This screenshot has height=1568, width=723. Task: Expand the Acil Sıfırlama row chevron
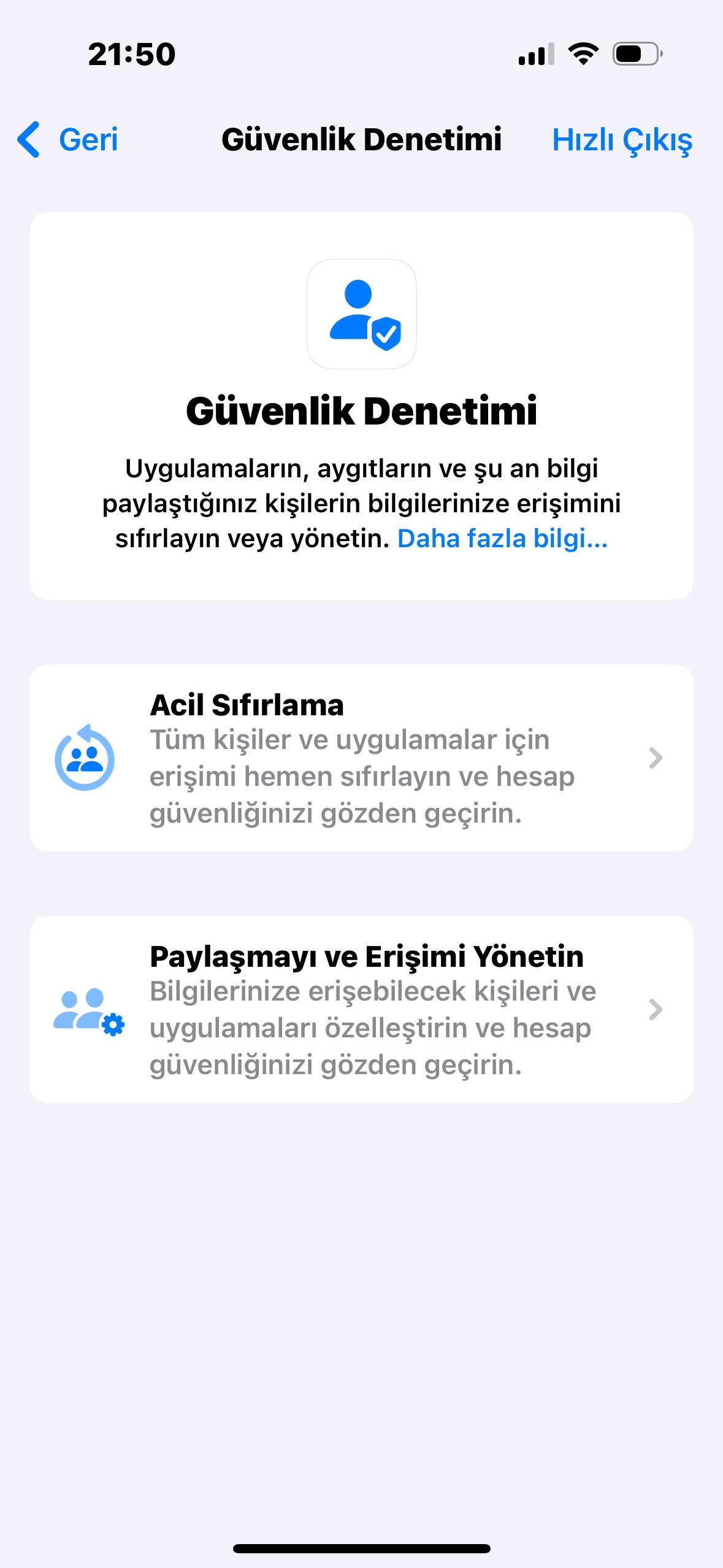pos(656,759)
